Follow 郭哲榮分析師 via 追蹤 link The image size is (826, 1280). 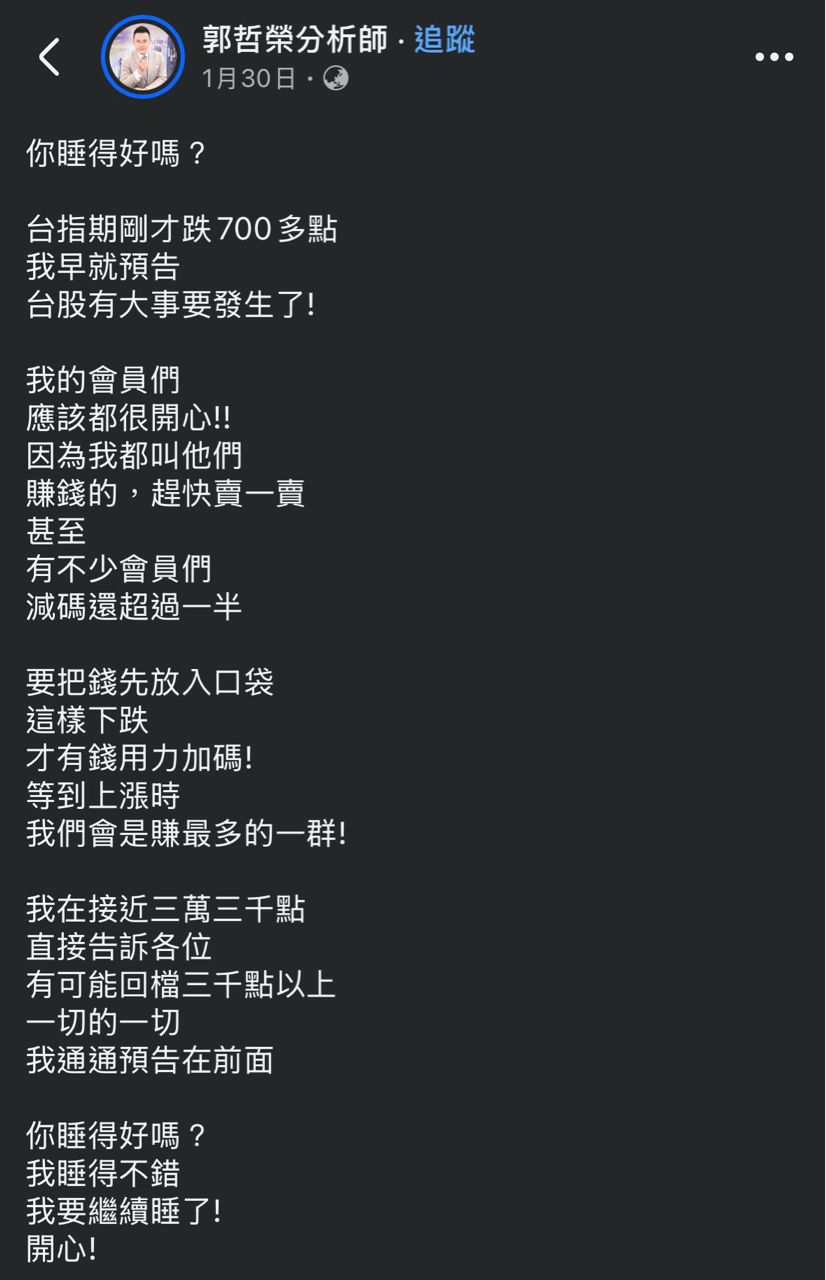point(444,40)
